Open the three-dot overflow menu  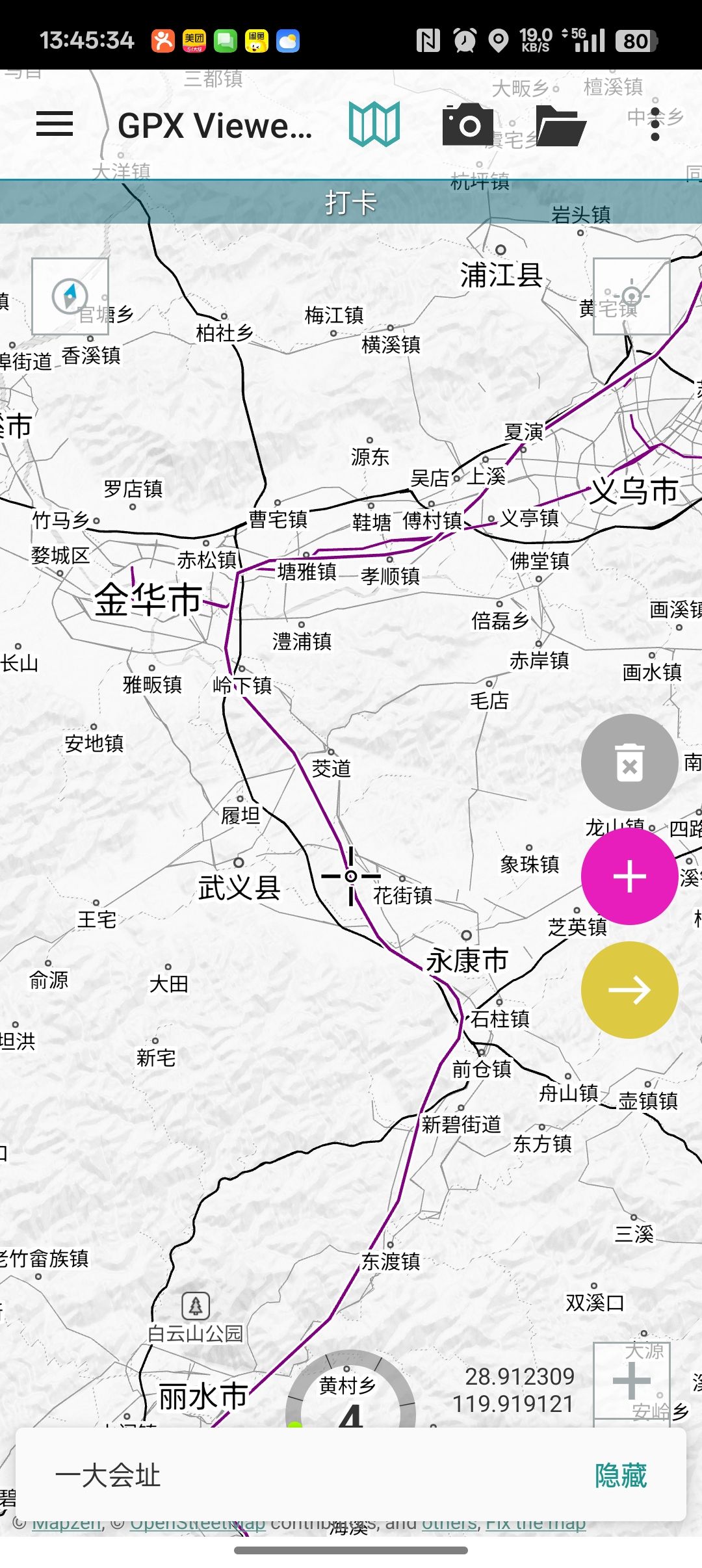pos(655,124)
